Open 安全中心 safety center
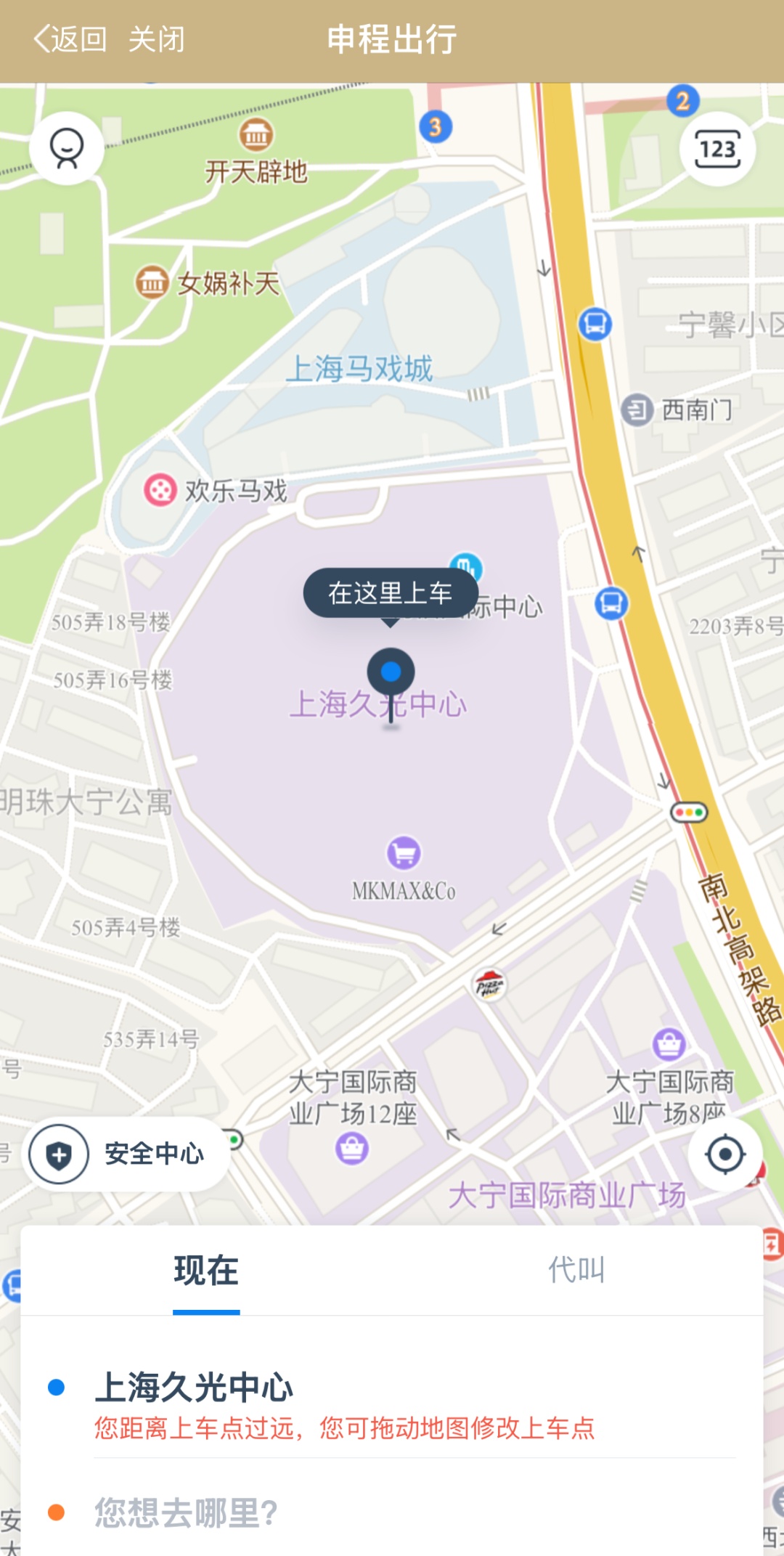This screenshot has width=784, height=1556. point(126,1154)
